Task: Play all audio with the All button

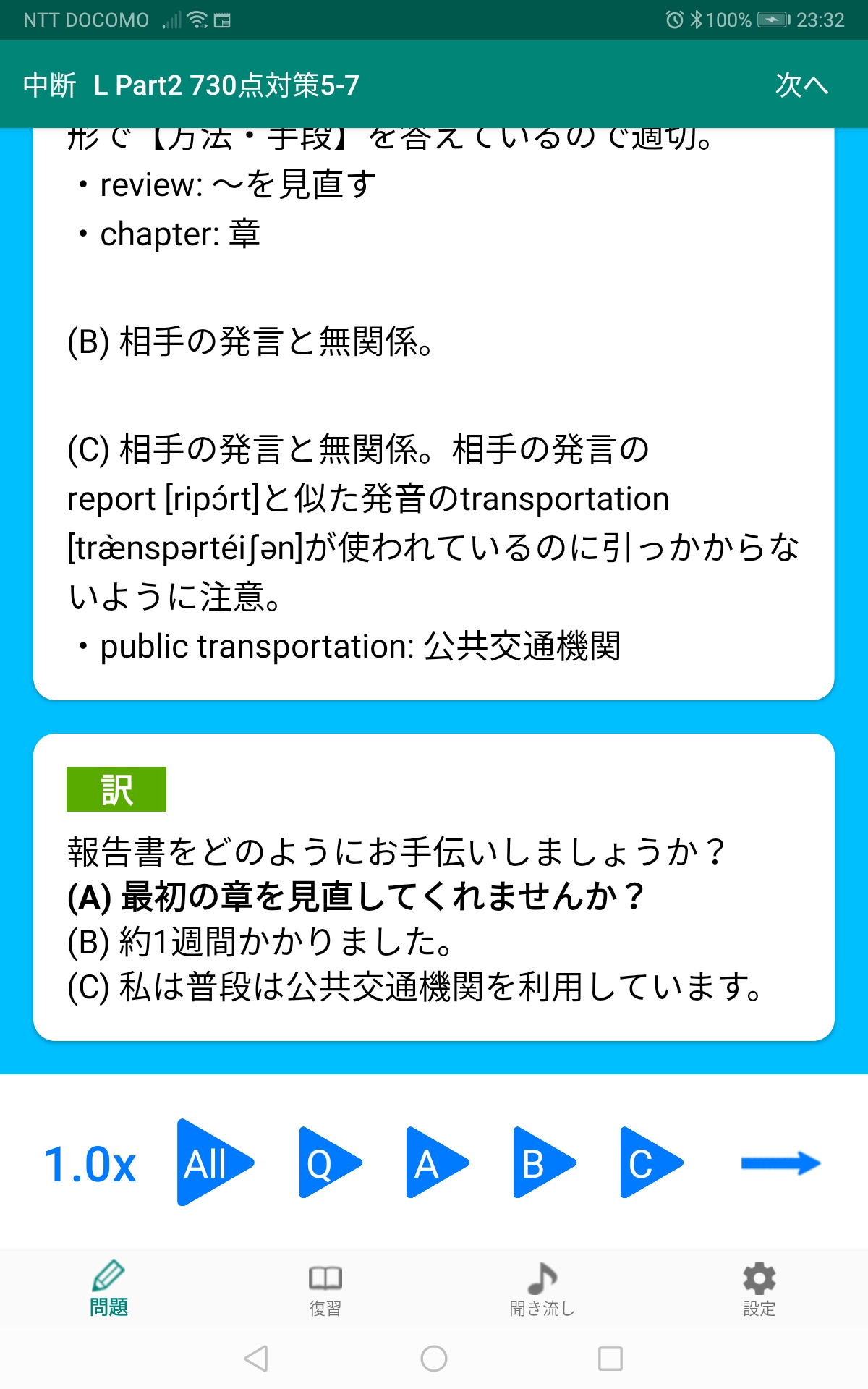Action: pos(214,1163)
